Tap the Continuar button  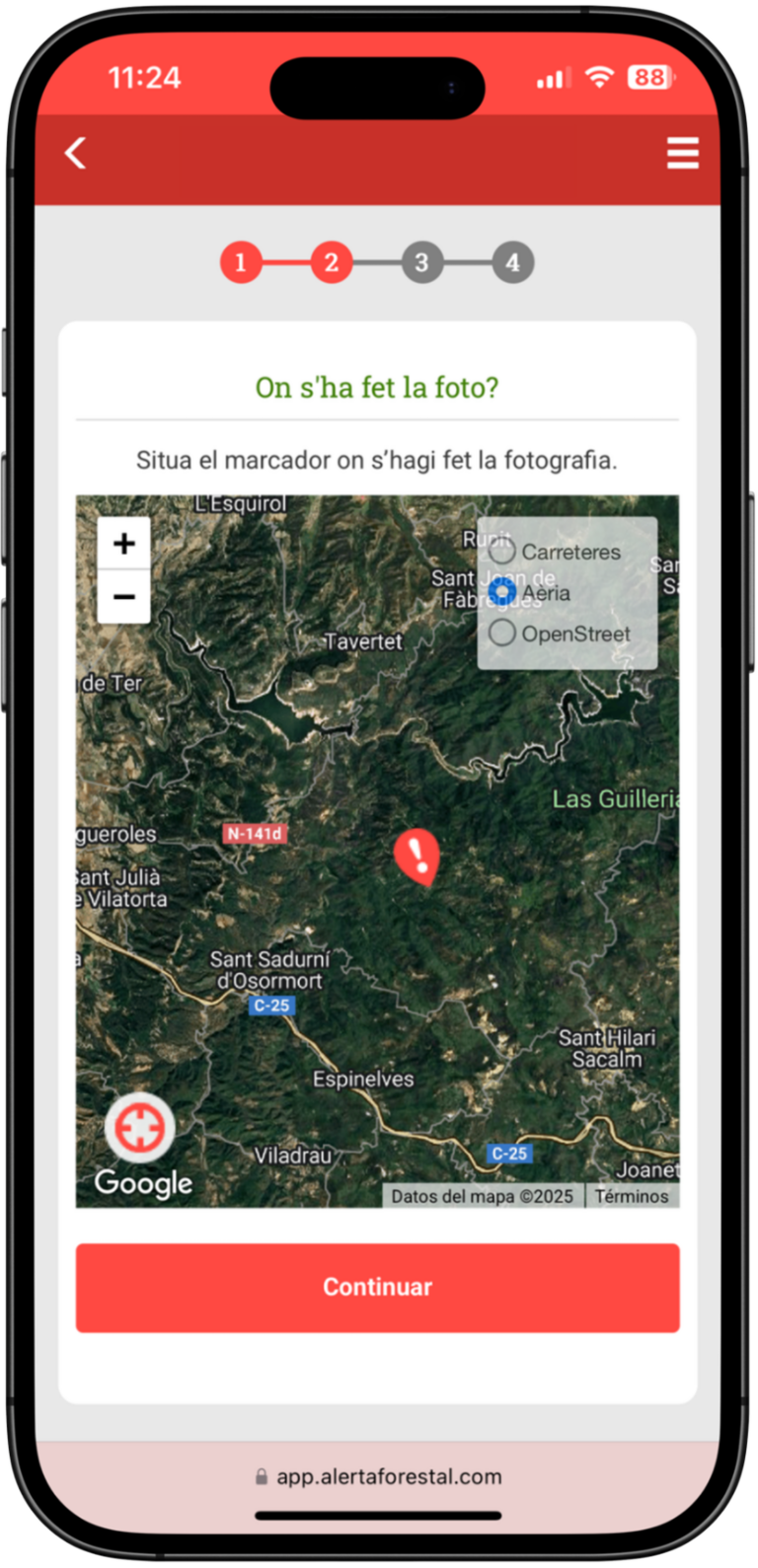point(377,1287)
